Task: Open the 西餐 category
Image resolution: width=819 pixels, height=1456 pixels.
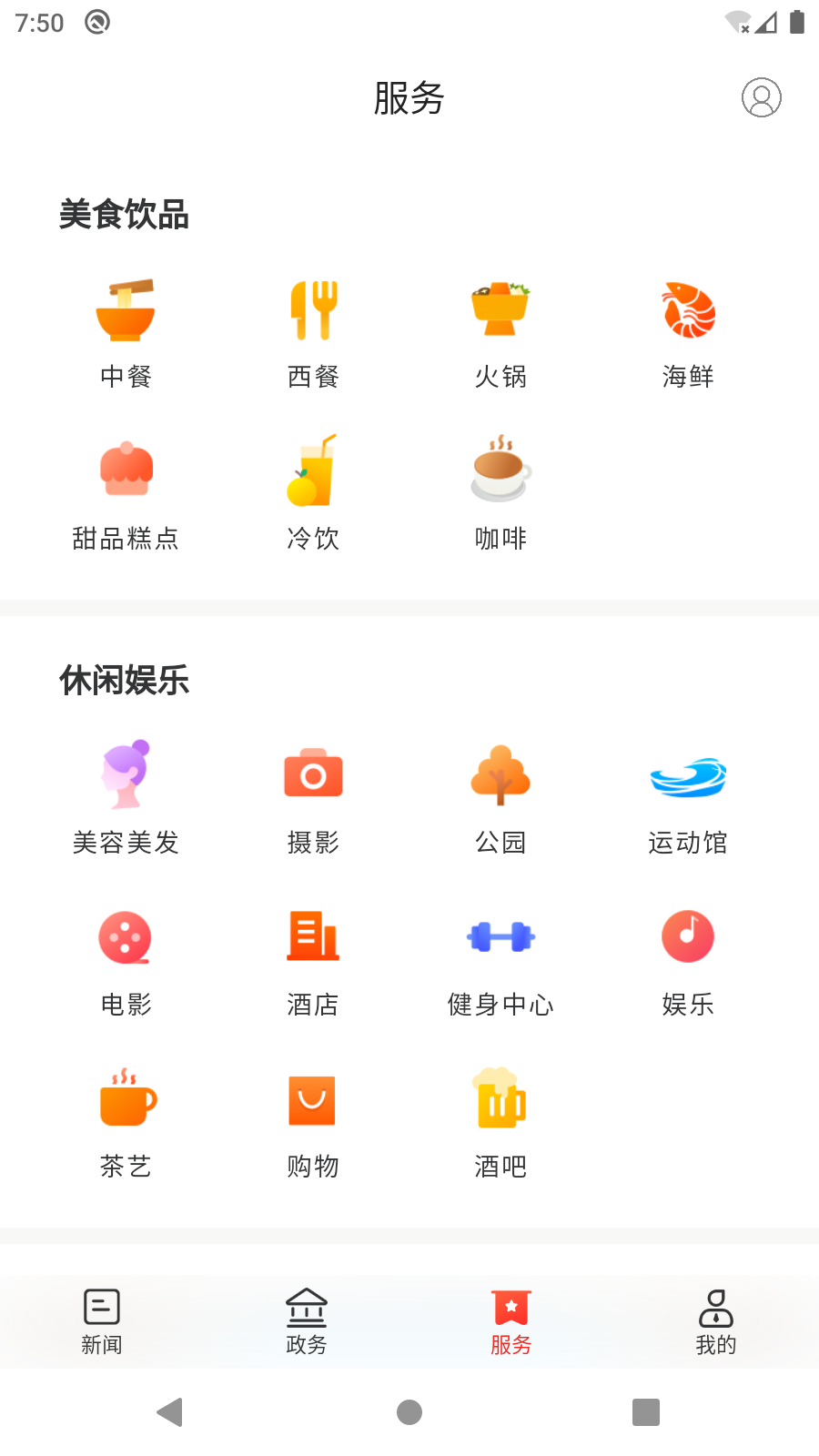Action: (313, 333)
